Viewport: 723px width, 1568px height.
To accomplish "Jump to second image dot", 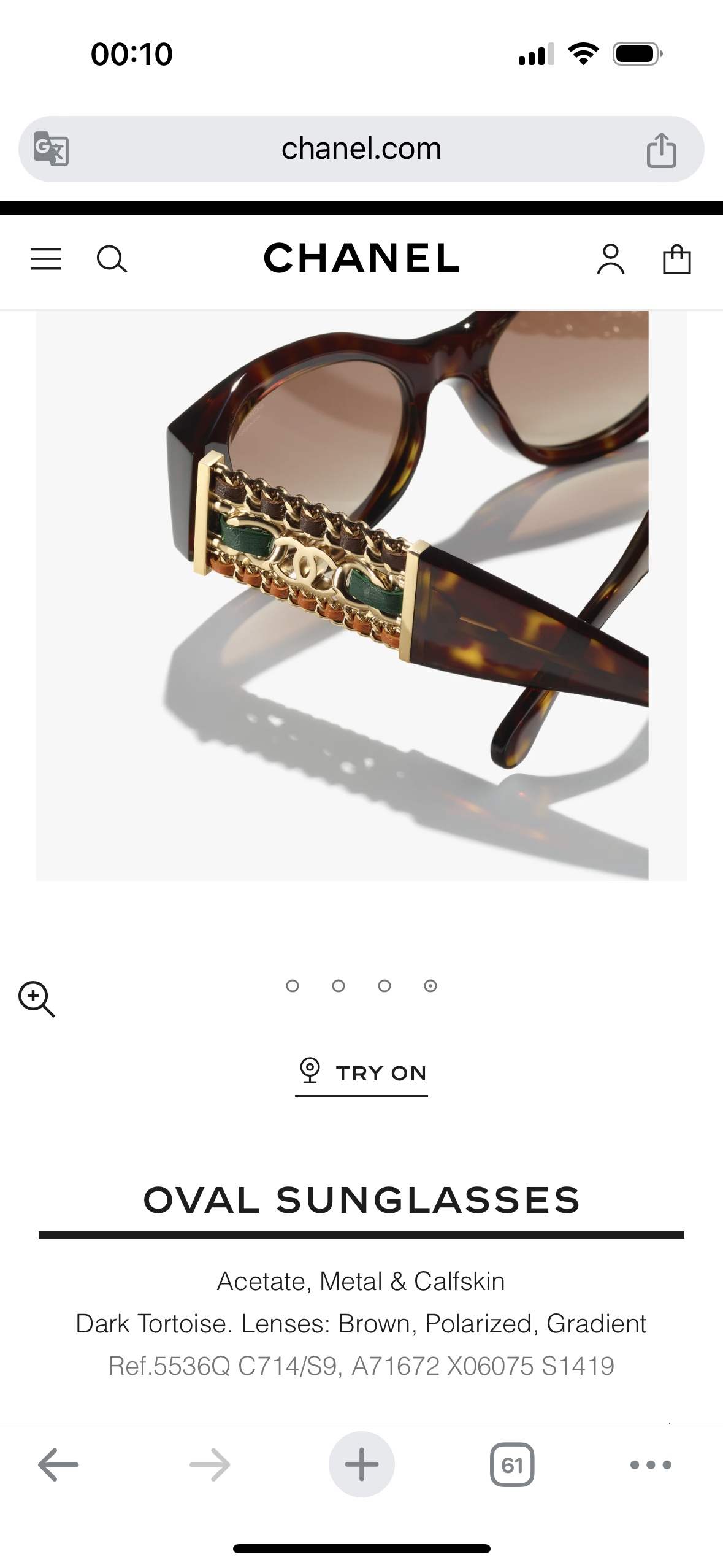I will tap(339, 986).
